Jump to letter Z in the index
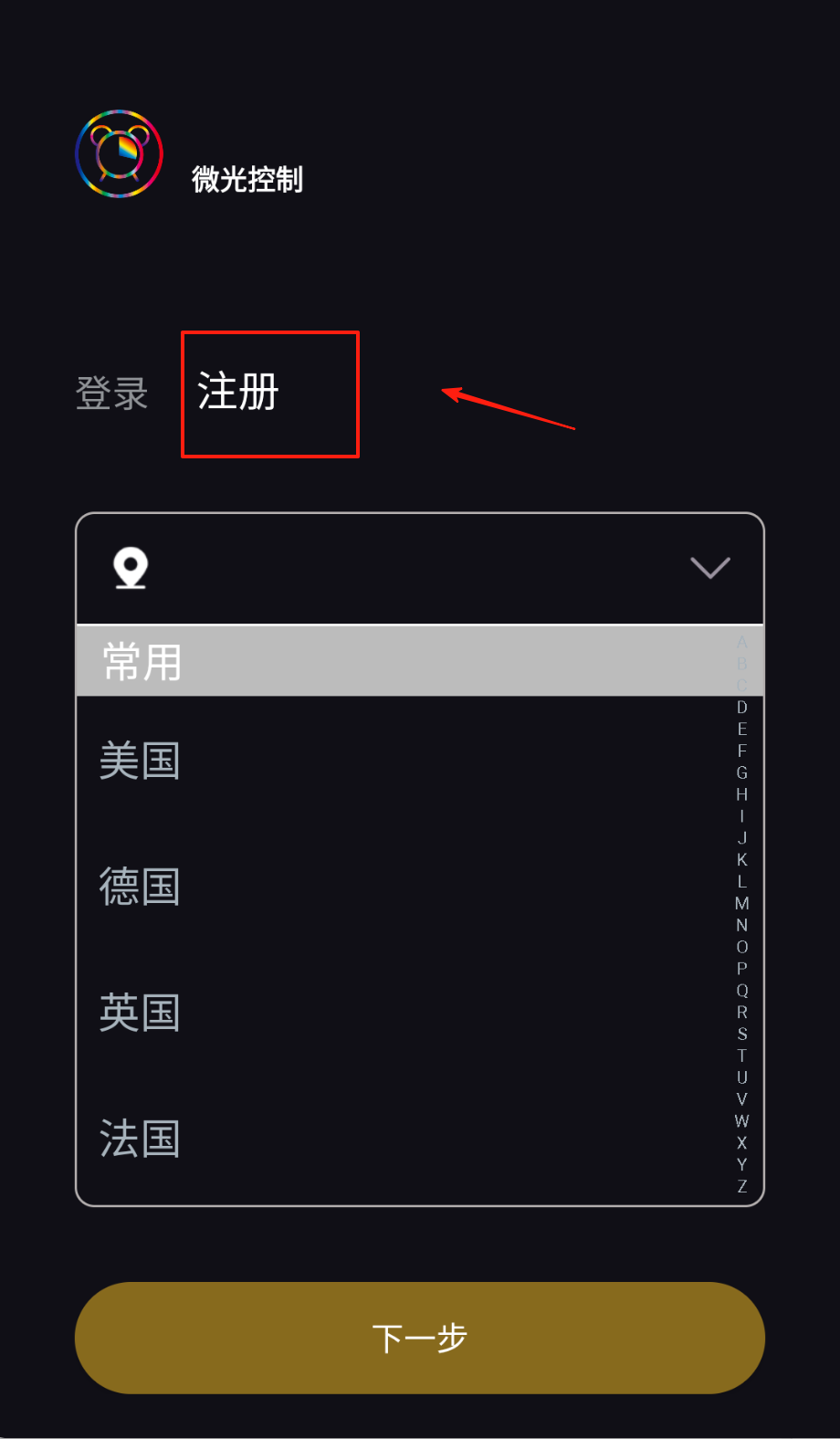This screenshot has height=1439, width=840. tap(741, 1186)
